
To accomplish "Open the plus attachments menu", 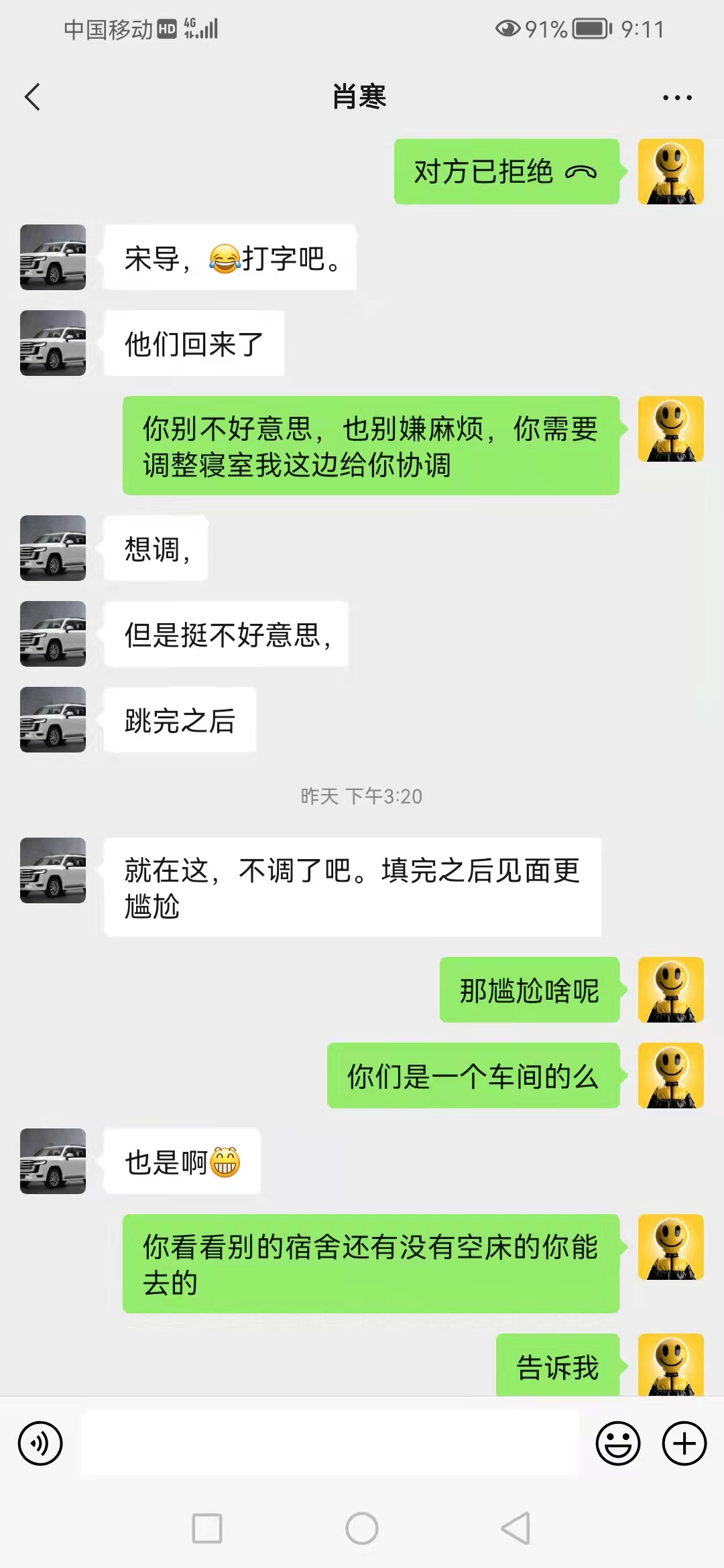I will tap(684, 1443).
